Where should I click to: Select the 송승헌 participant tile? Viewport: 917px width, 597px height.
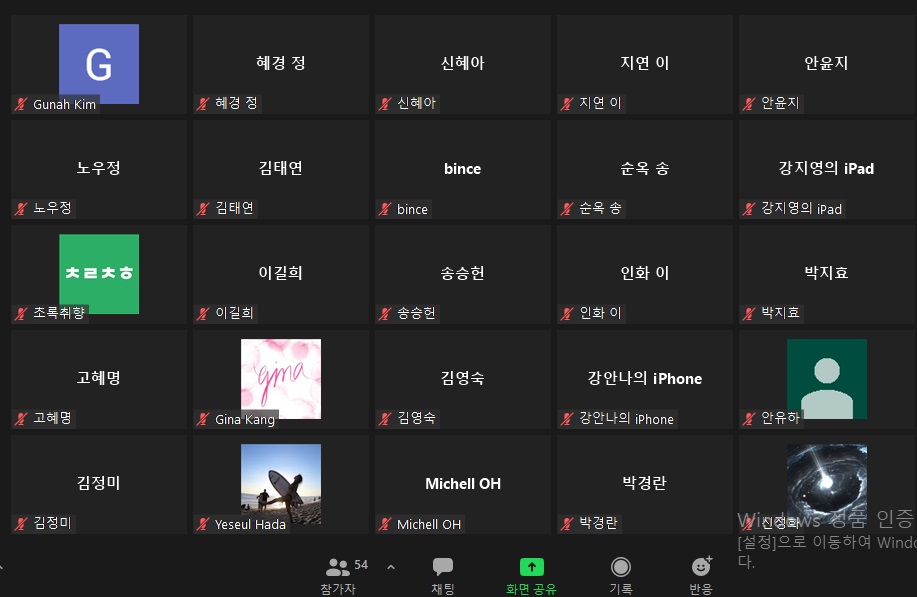click(462, 274)
